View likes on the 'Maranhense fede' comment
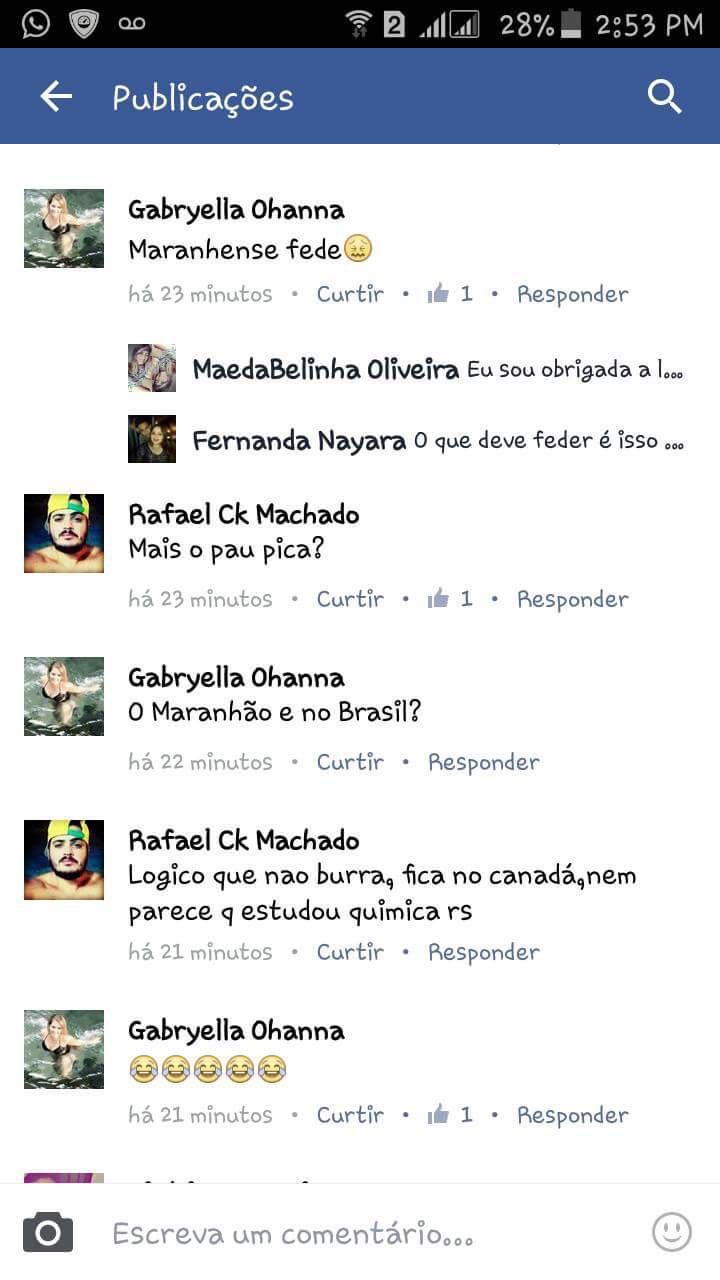The width and height of the screenshot is (720, 1280). pos(450,294)
